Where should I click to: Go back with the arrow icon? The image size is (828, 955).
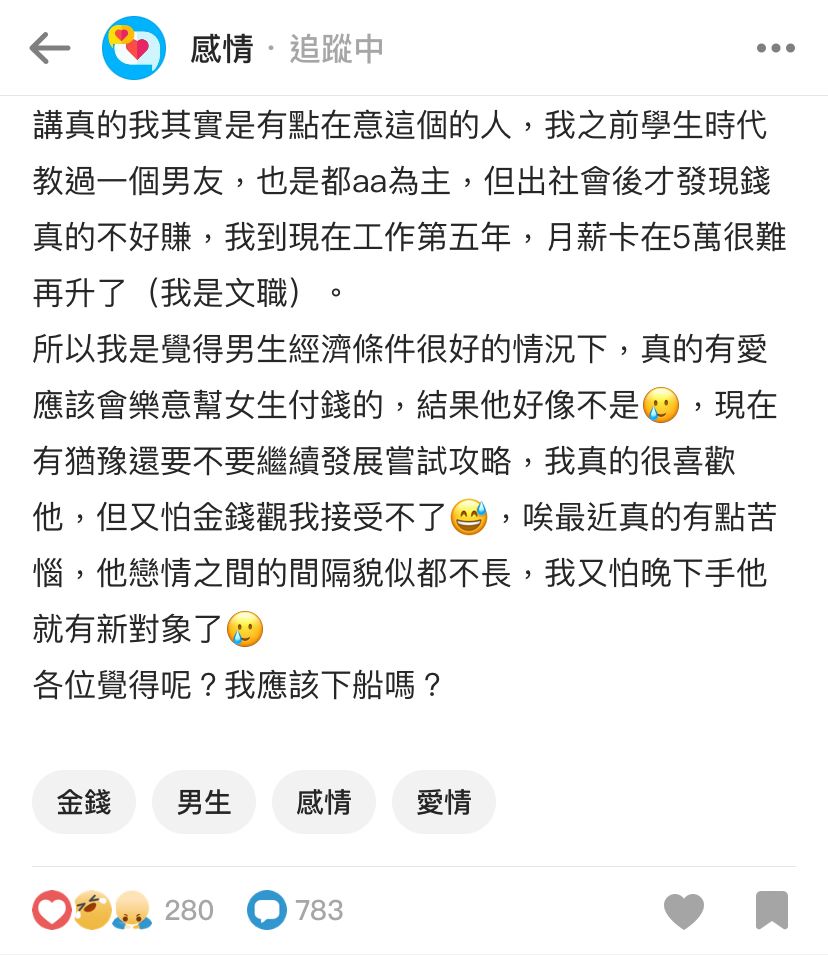point(49,48)
